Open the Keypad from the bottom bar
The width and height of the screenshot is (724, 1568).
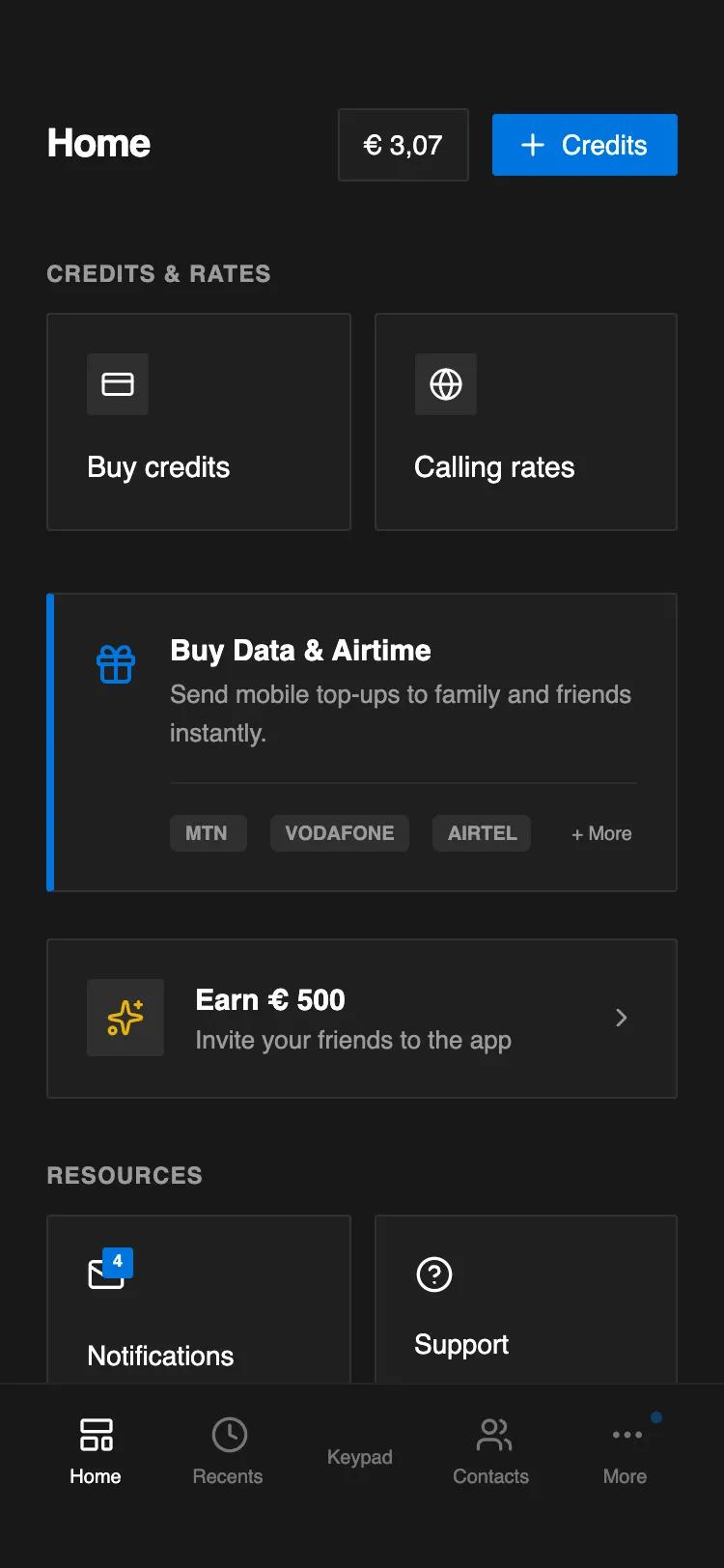[359, 1457]
